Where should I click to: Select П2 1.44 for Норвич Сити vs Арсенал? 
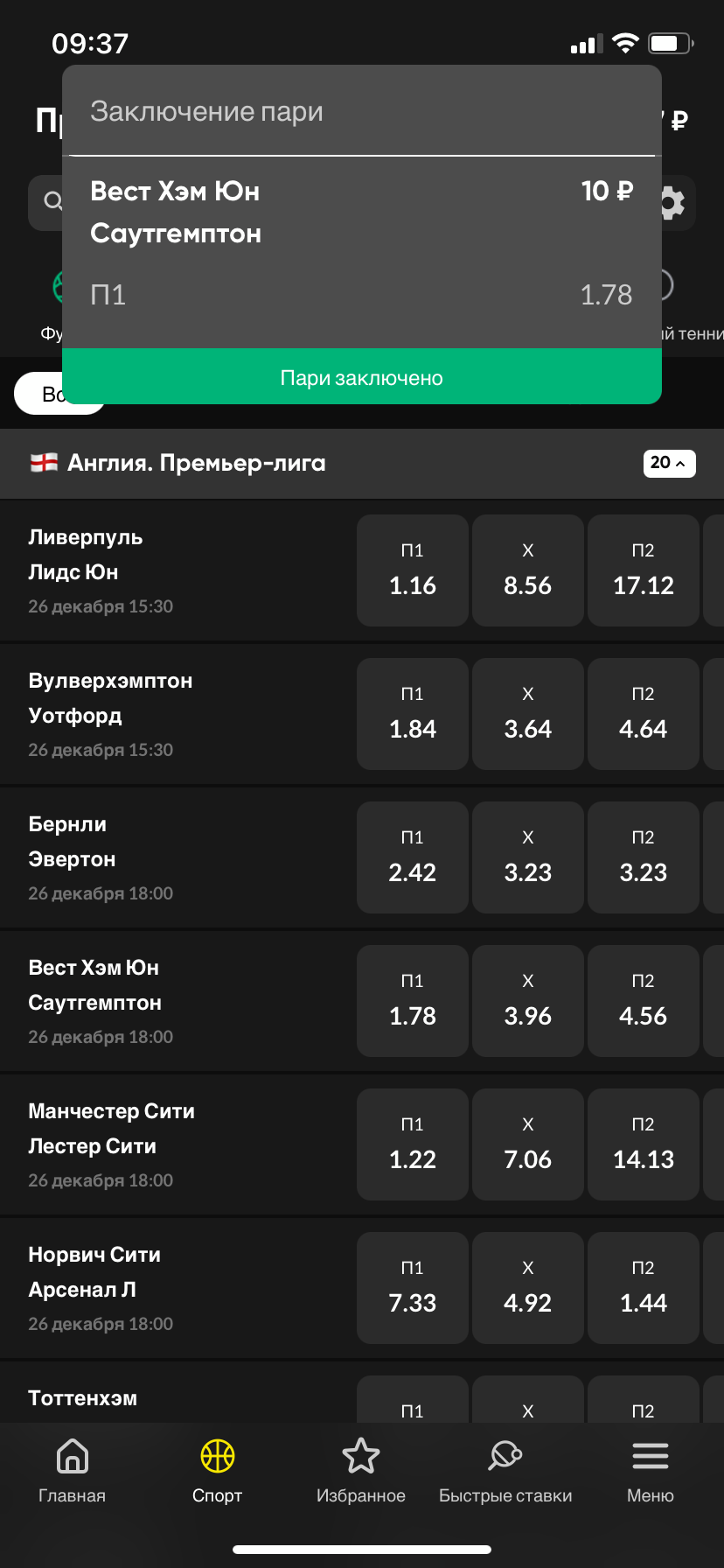(x=644, y=1288)
